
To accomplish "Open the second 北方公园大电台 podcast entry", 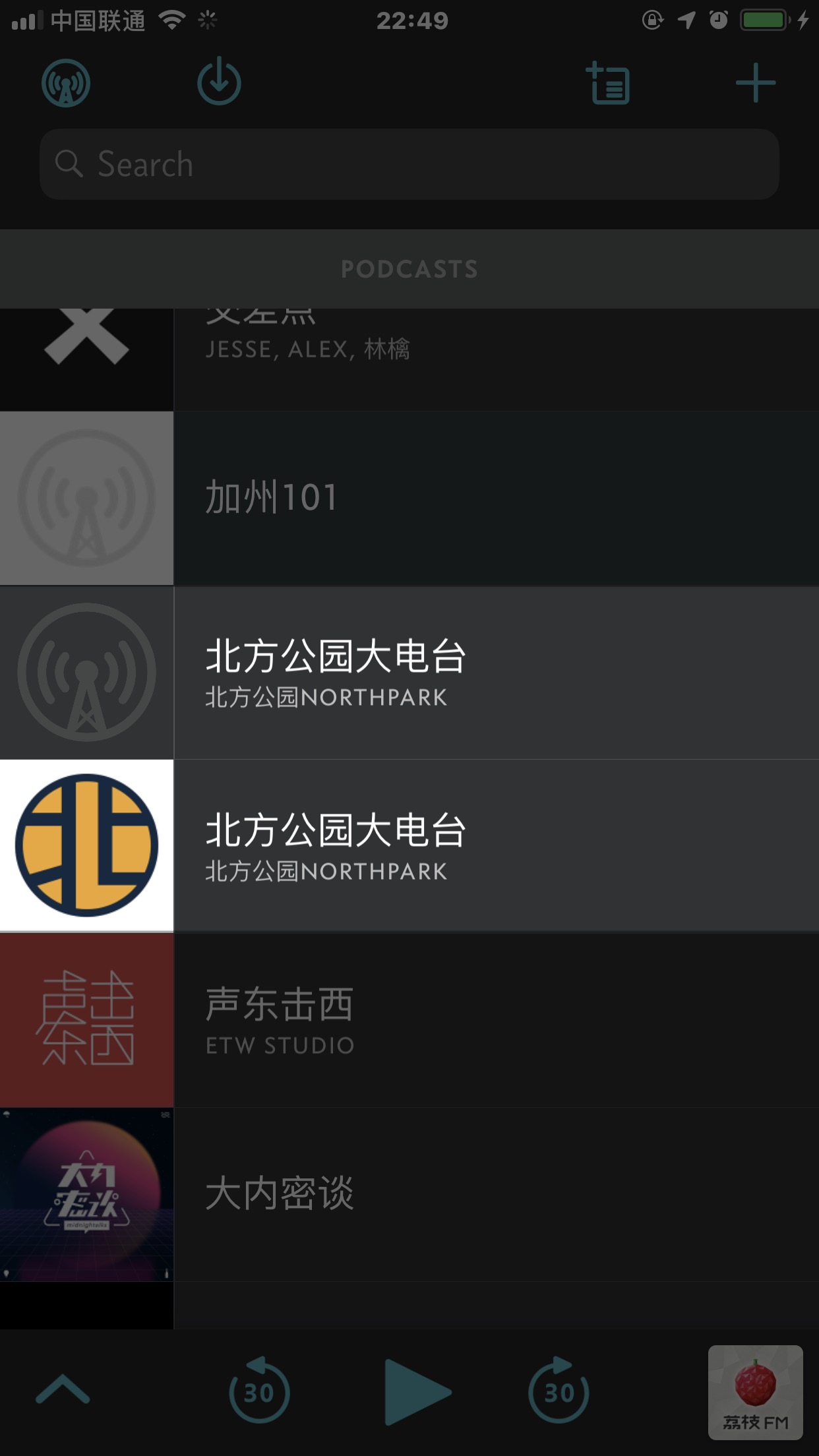I will (409, 846).
